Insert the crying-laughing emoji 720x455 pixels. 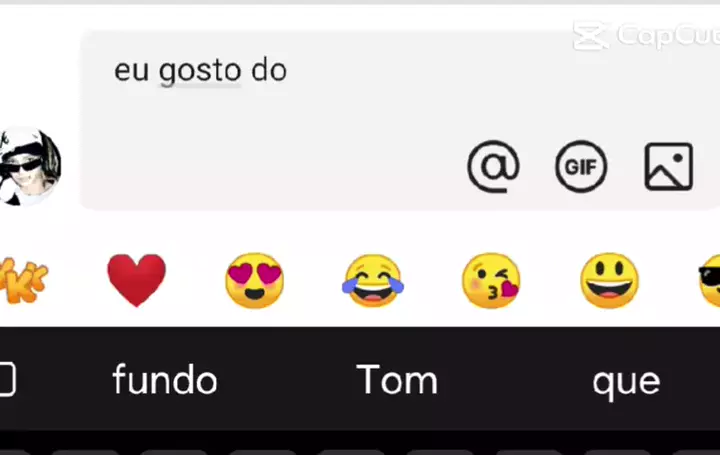click(x=372, y=281)
